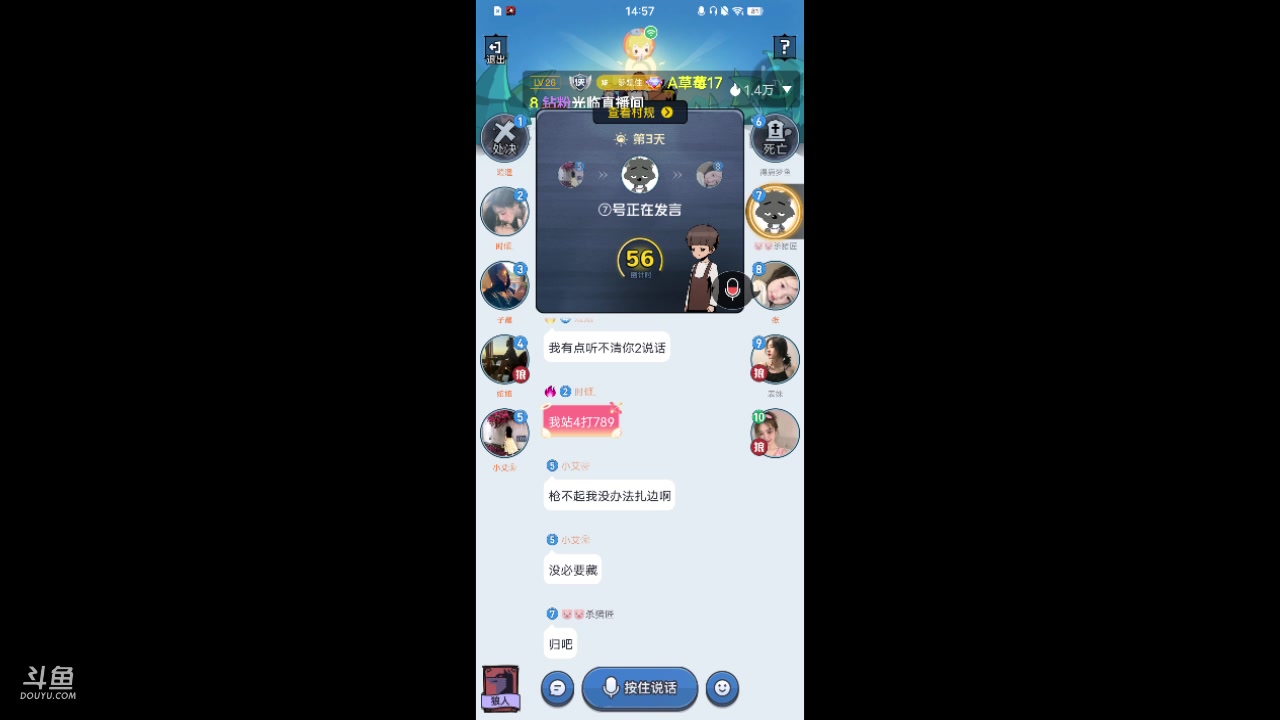Tap the 按住说话 hold-to-talk button
This screenshot has height=720, width=1280.
640,688
